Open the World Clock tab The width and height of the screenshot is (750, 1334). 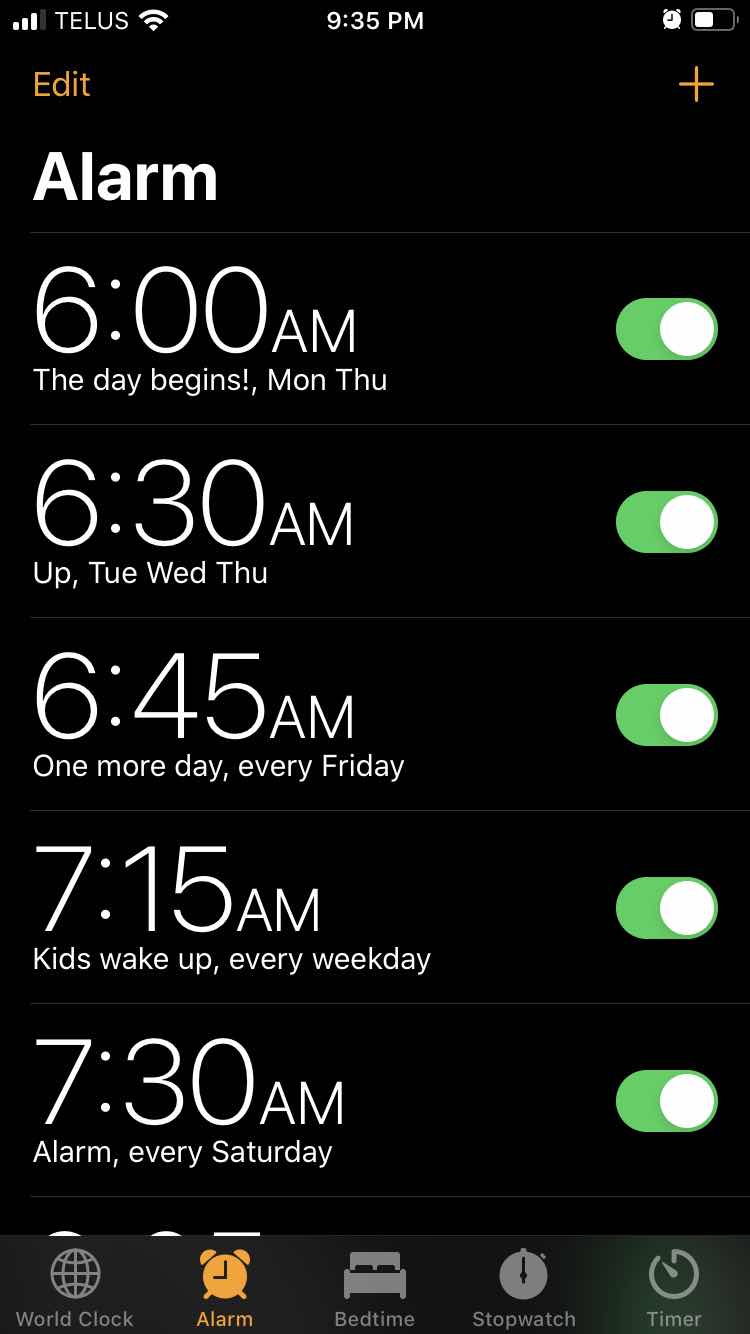pos(75,1288)
